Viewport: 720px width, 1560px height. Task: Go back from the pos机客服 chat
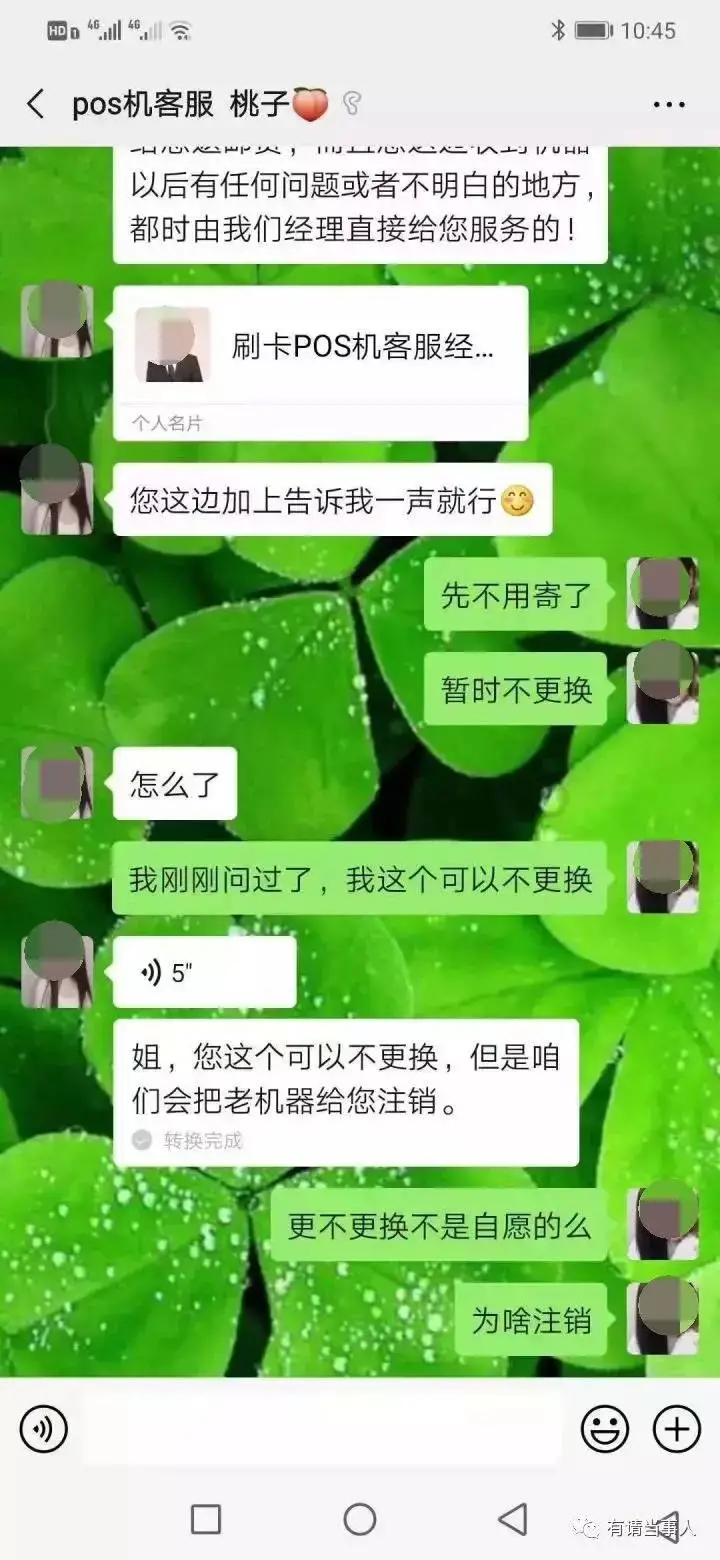pos(36,104)
